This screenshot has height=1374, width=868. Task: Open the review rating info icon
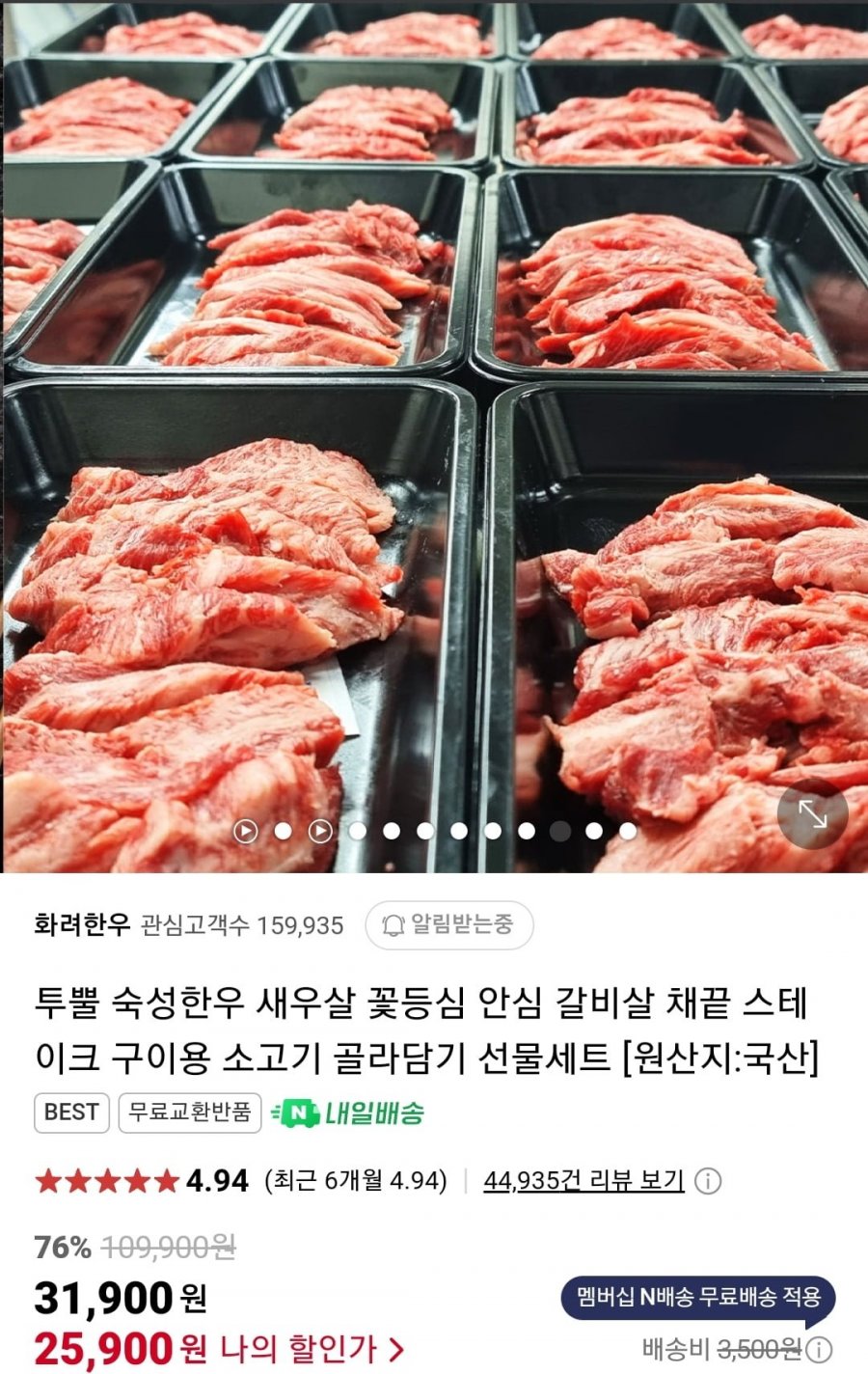pyautogui.click(x=708, y=1181)
